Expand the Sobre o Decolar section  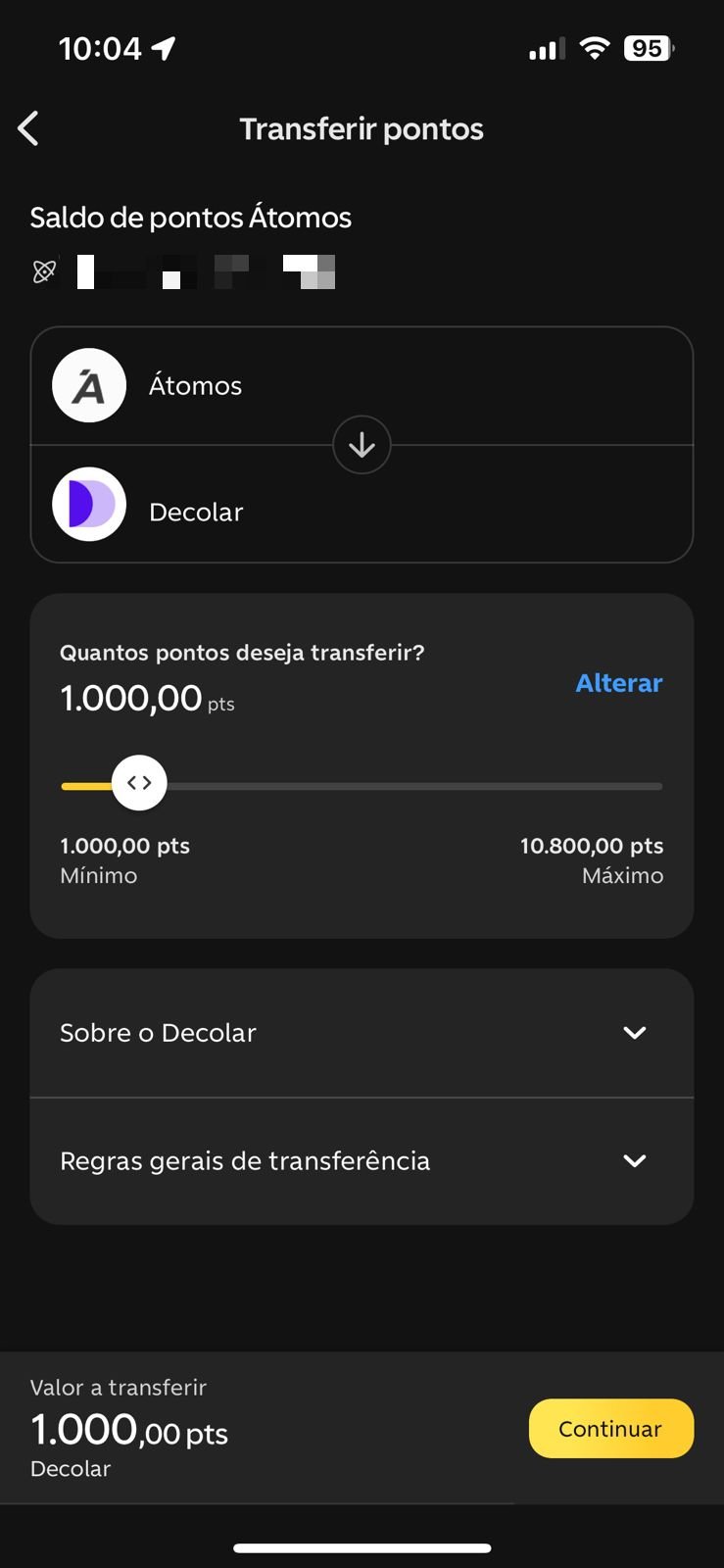(362, 1033)
